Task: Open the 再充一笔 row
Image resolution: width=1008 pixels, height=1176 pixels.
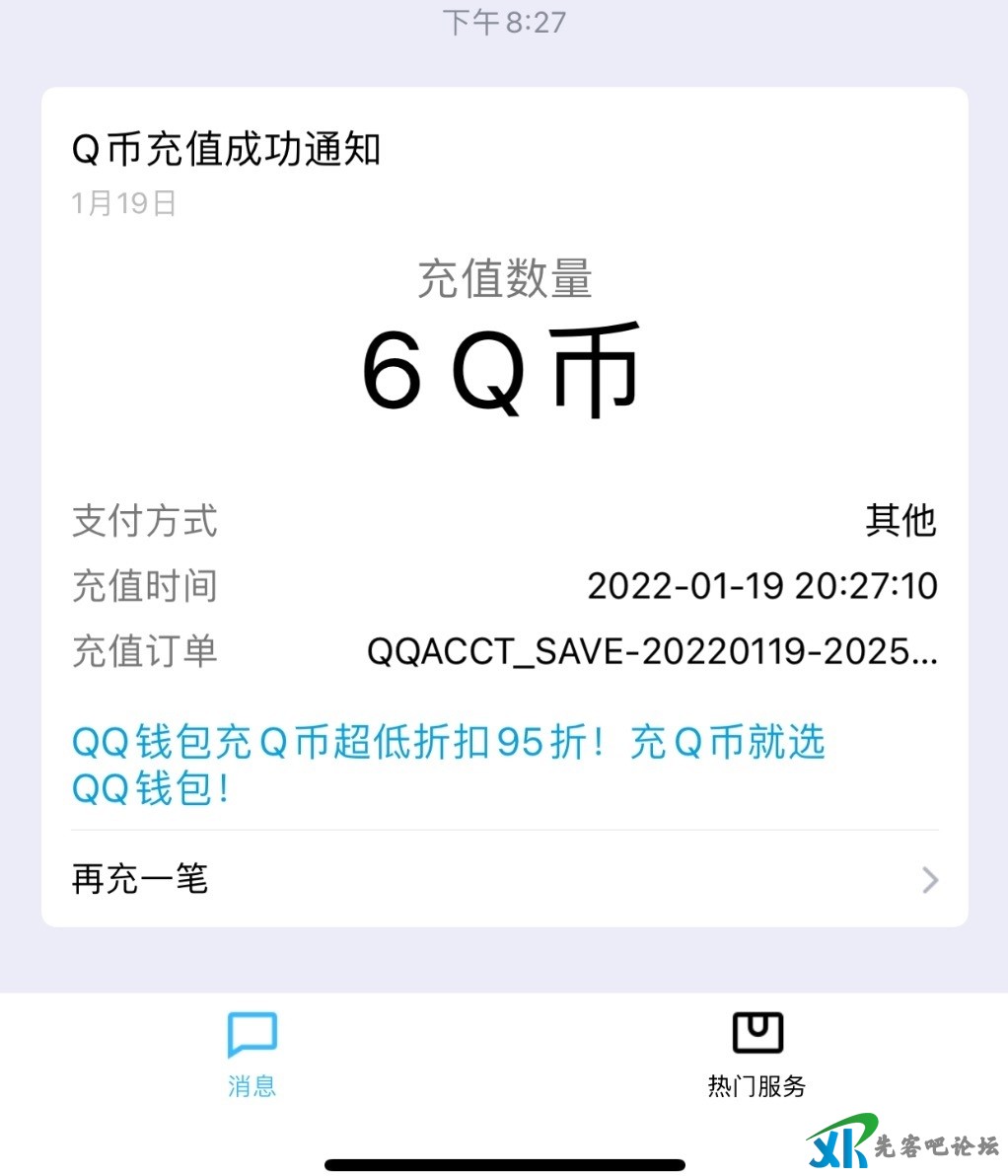Action: 503,879
